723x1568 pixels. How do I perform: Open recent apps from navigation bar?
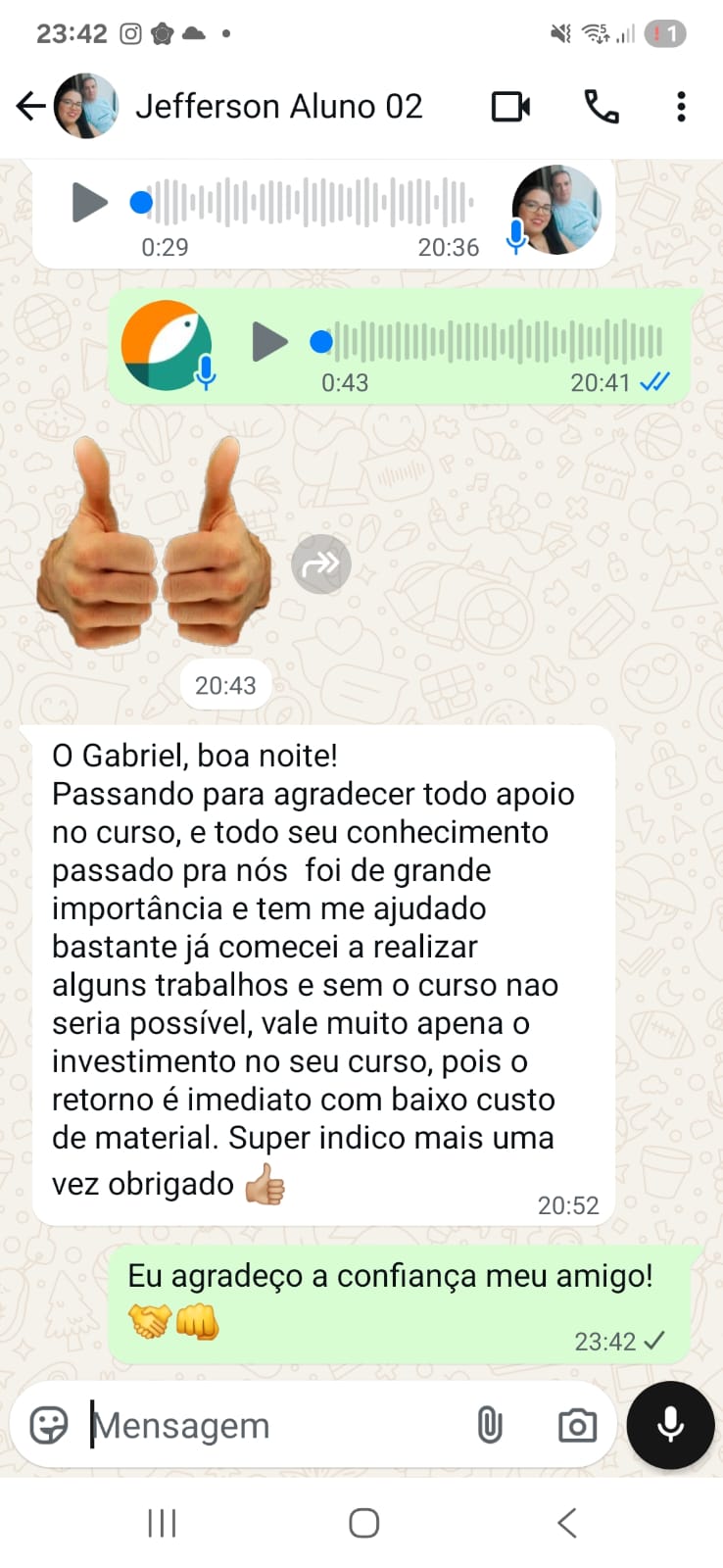tap(162, 1523)
